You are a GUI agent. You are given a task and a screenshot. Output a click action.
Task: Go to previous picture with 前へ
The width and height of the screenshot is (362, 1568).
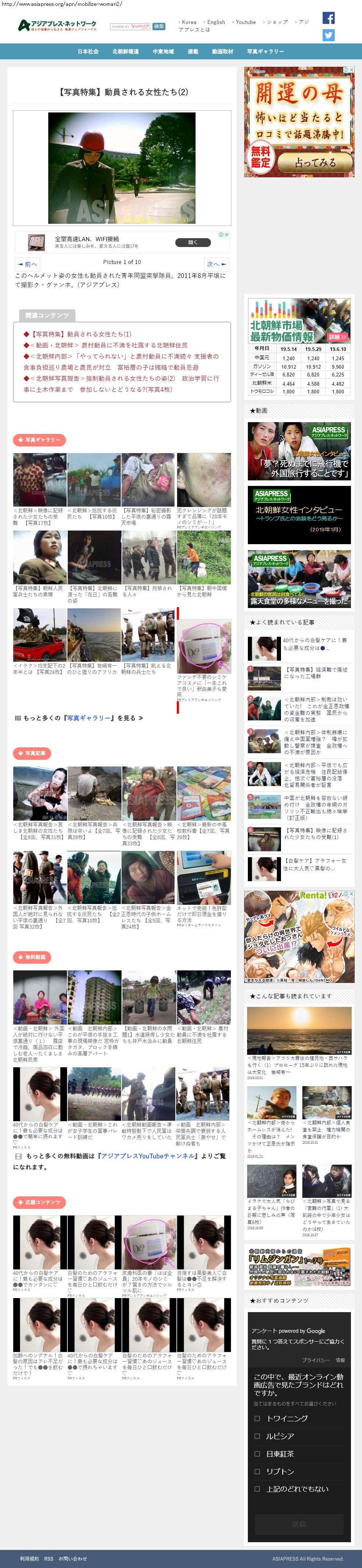coord(27,264)
